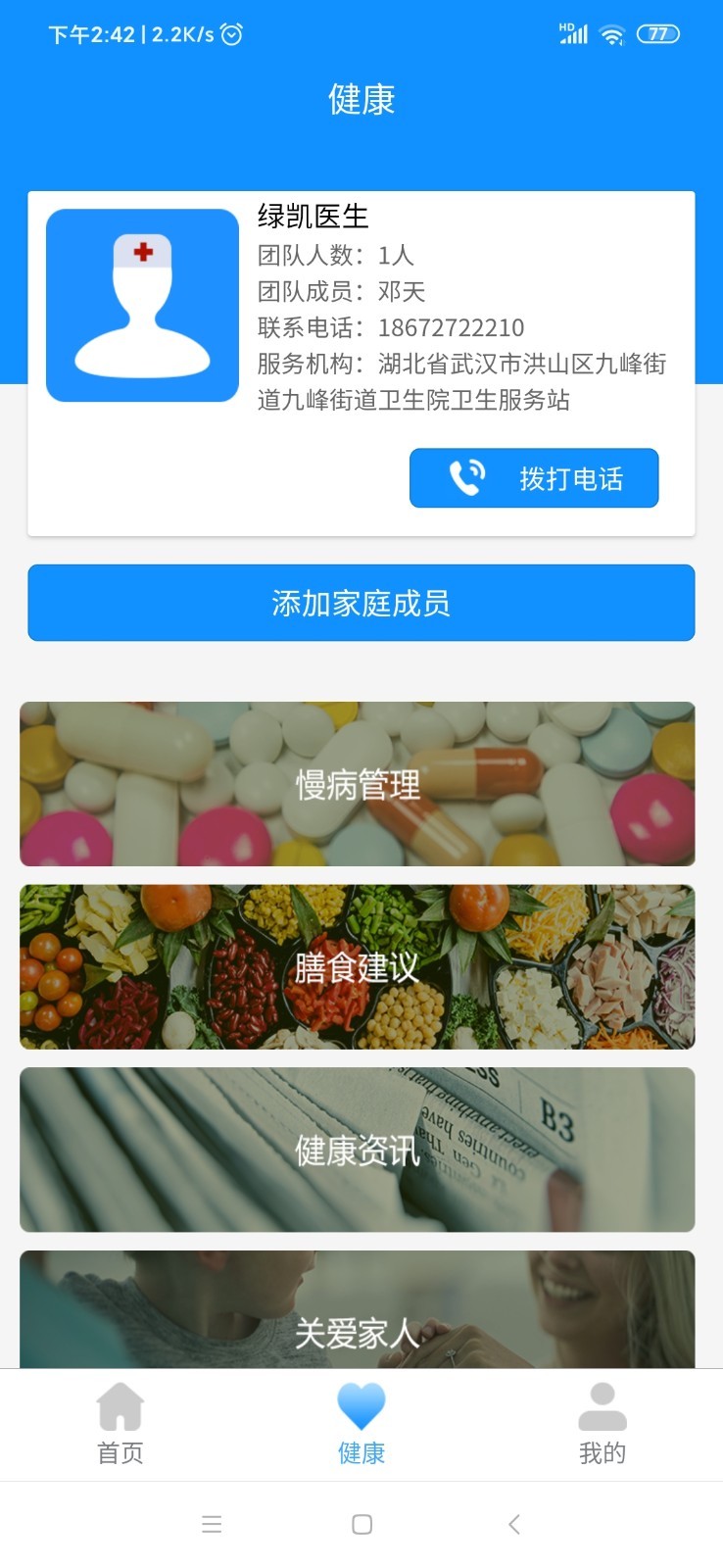Tap the 添加家庭成员 button
The height and width of the screenshot is (1568, 723).
[x=361, y=604]
